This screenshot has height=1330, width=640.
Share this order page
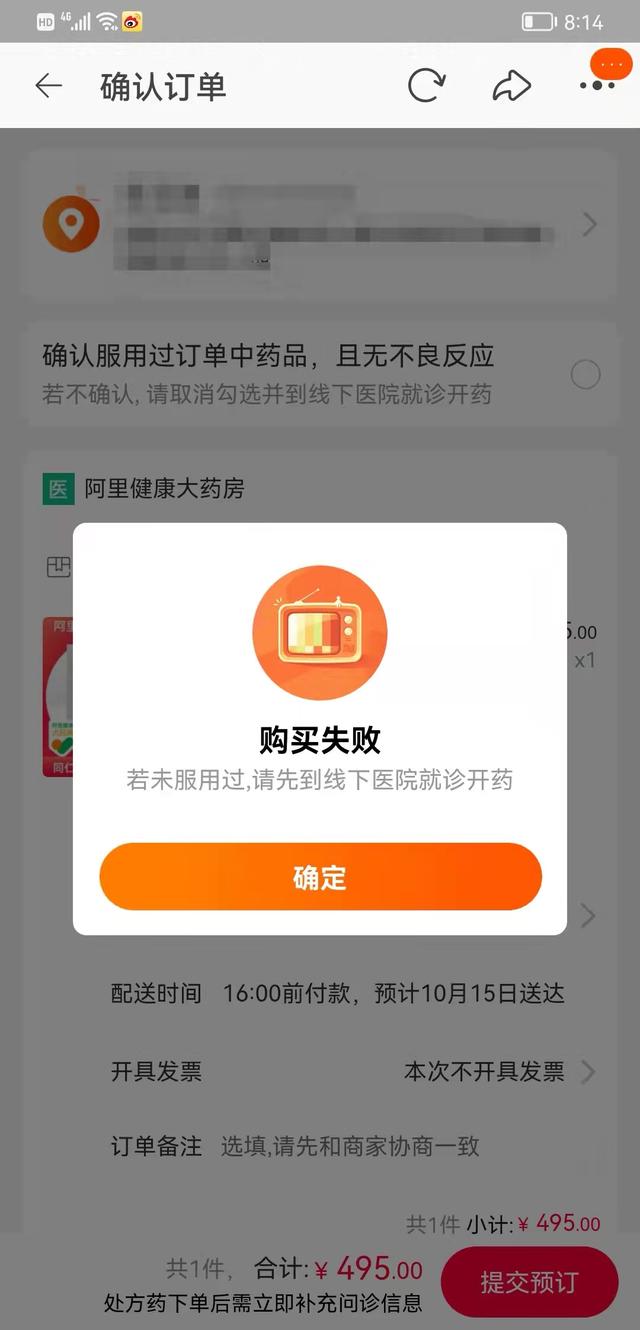[x=511, y=86]
